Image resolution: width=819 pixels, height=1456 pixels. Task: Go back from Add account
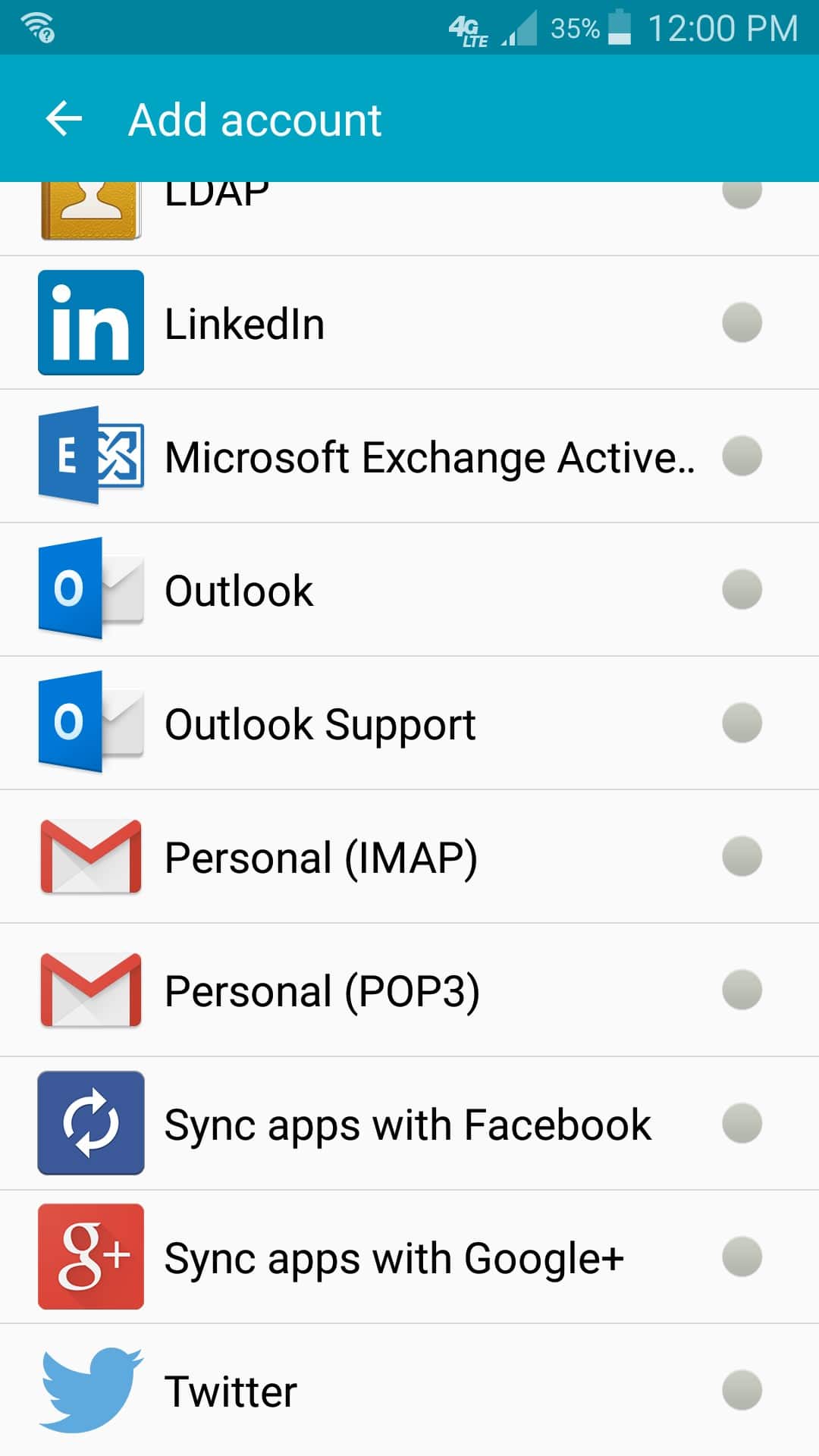click(x=64, y=119)
